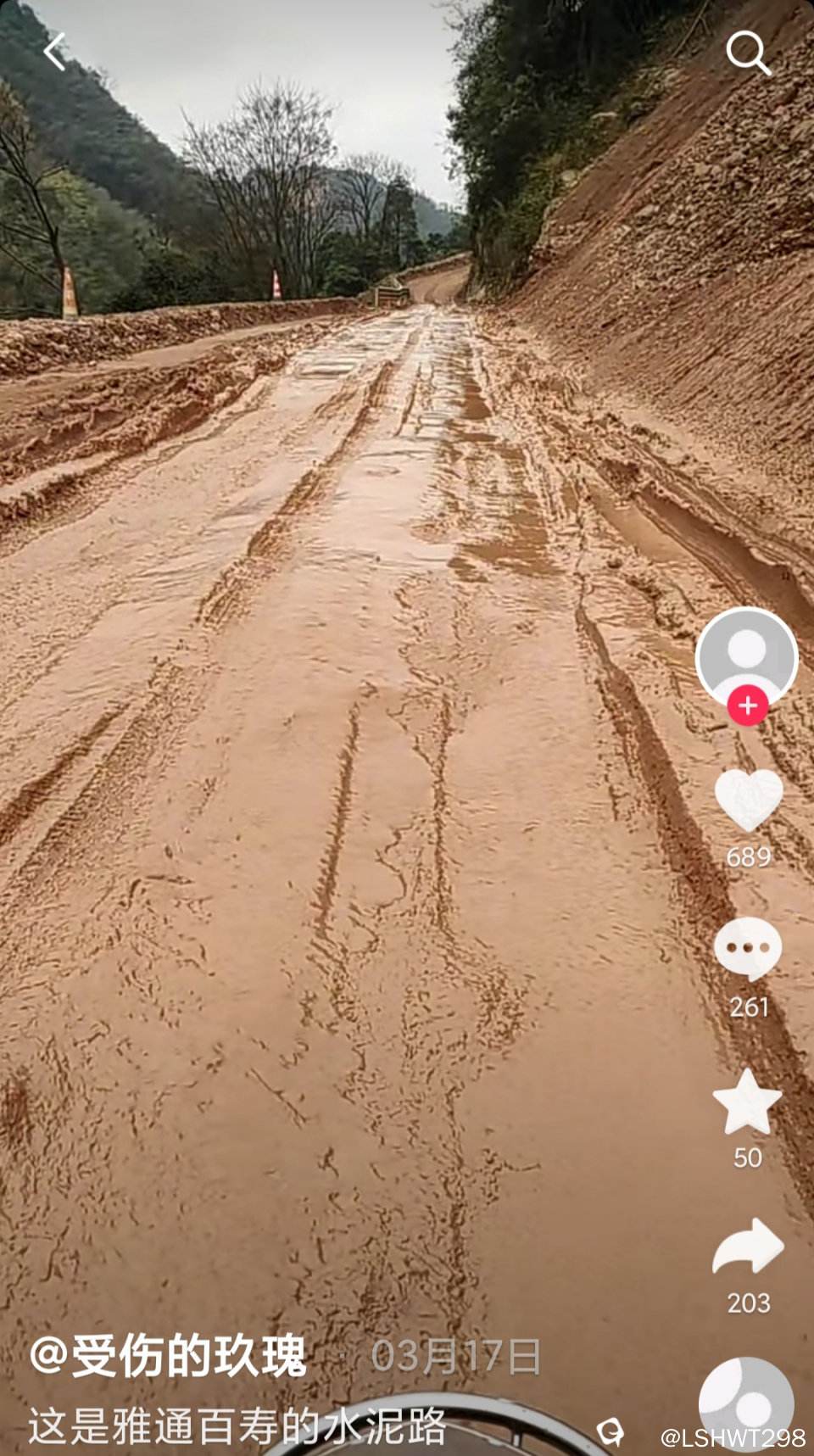Open the @受伤的玫瑰 username link
This screenshot has height=1456, width=814.
(x=168, y=1355)
